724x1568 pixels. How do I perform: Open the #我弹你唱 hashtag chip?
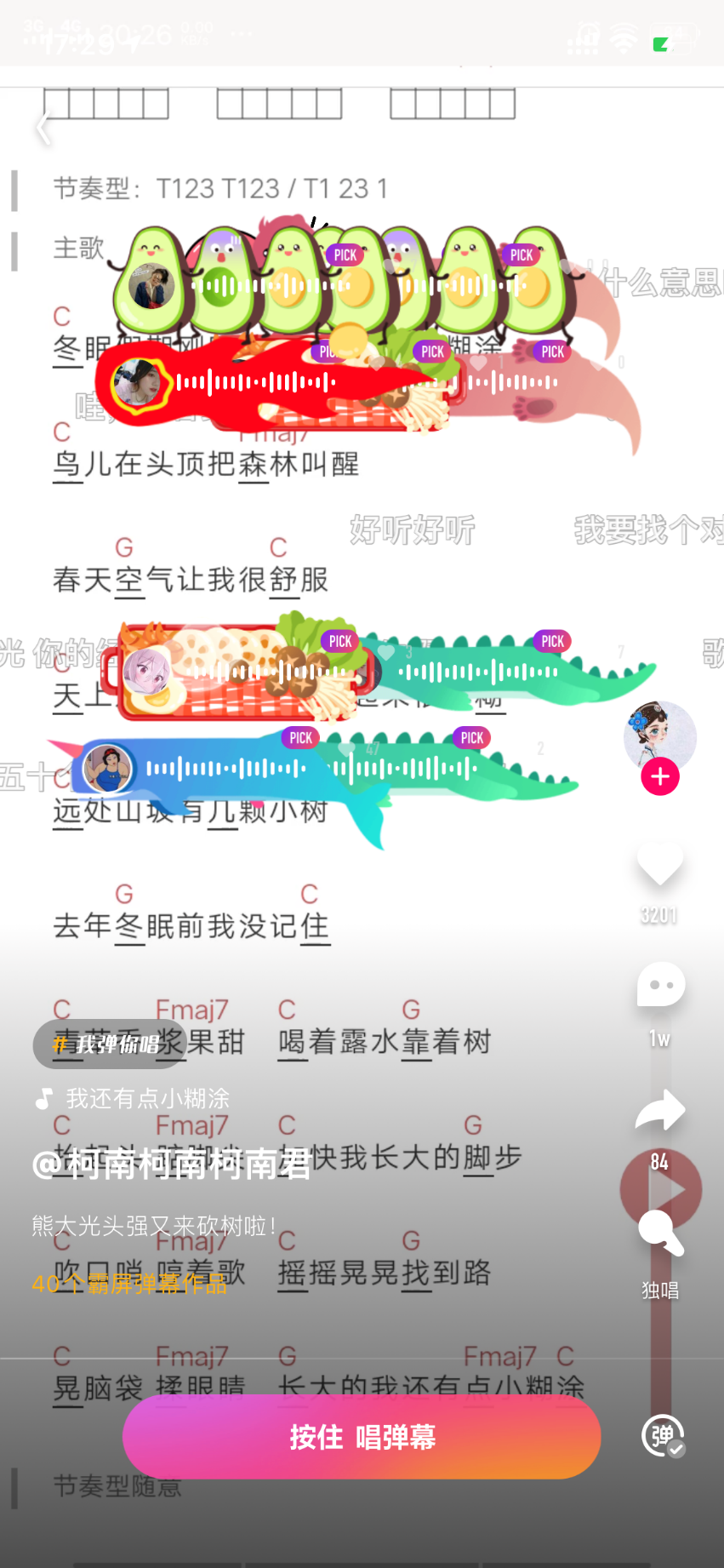point(108,1044)
